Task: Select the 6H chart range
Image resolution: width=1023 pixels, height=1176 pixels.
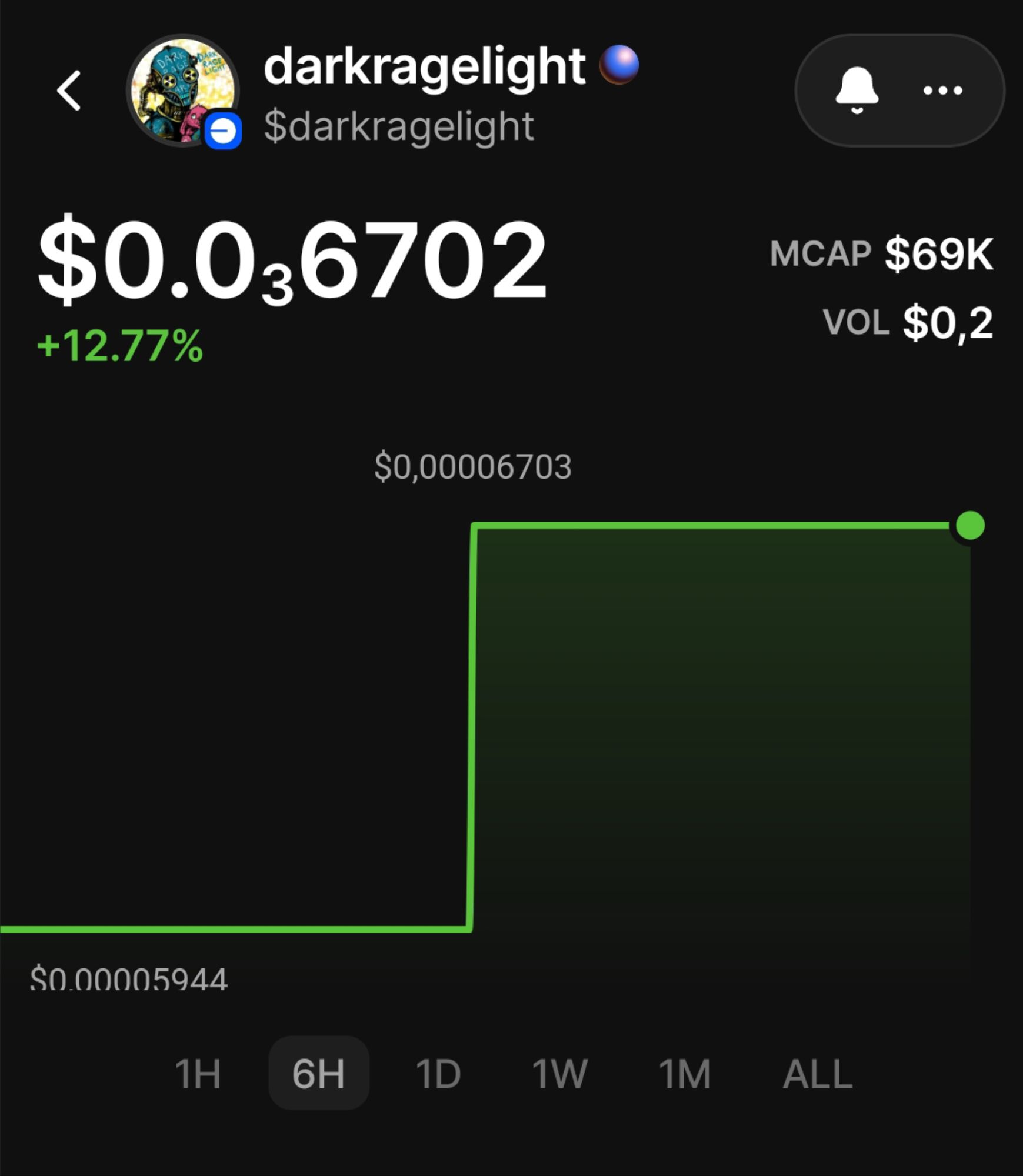Action: point(318,1074)
